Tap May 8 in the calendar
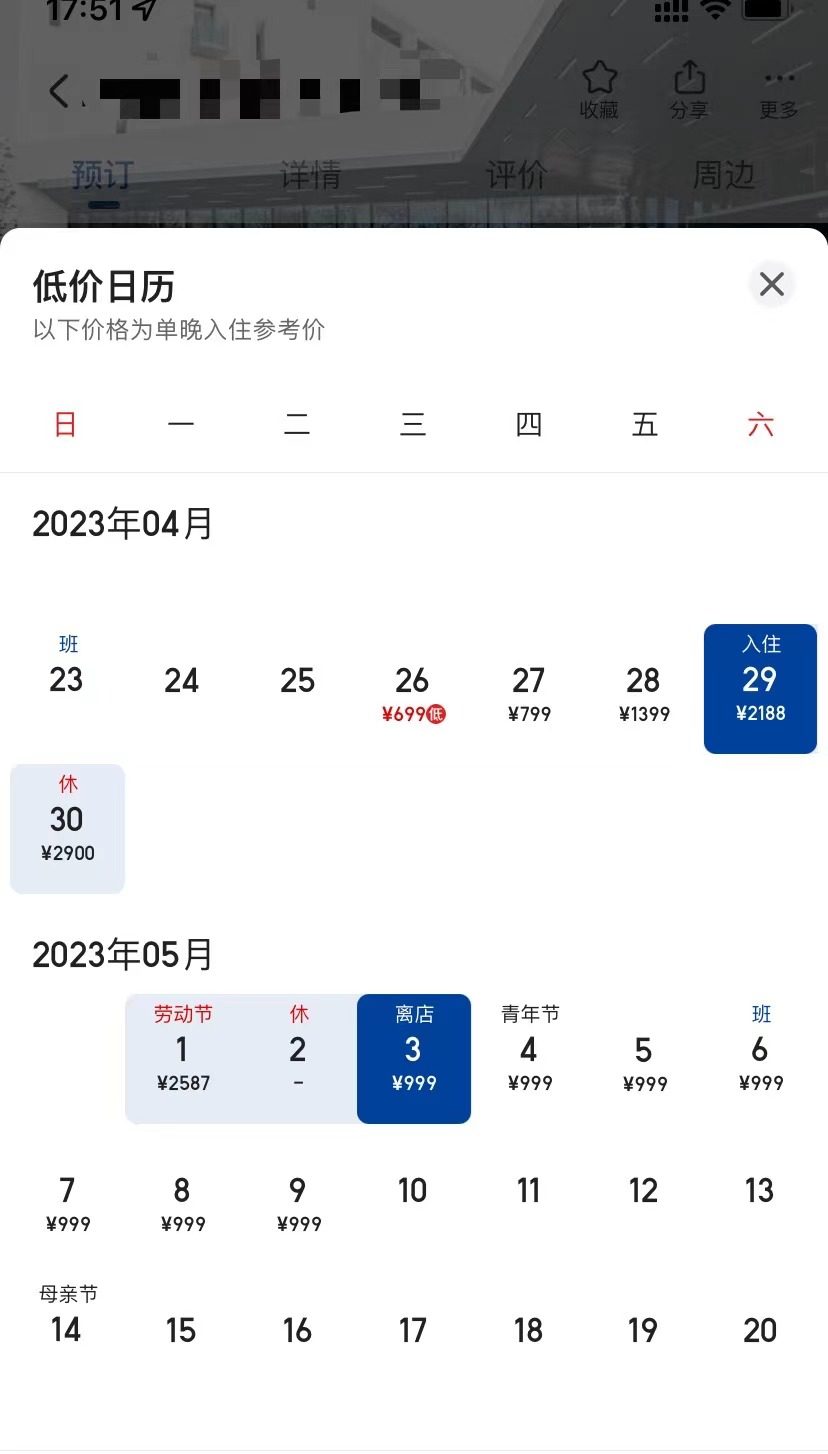Screen dimensions: 828x1454 pyautogui.click(x=182, y=1199)
